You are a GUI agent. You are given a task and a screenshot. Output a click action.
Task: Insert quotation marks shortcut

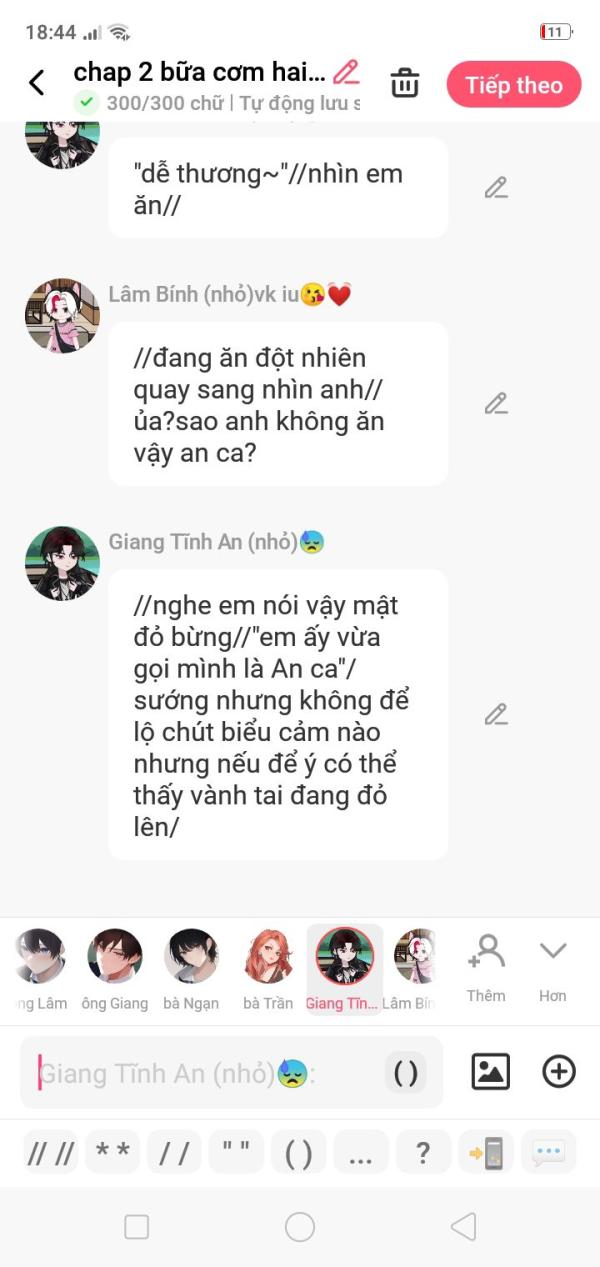pyautogui.click(x=236, y=1152)
